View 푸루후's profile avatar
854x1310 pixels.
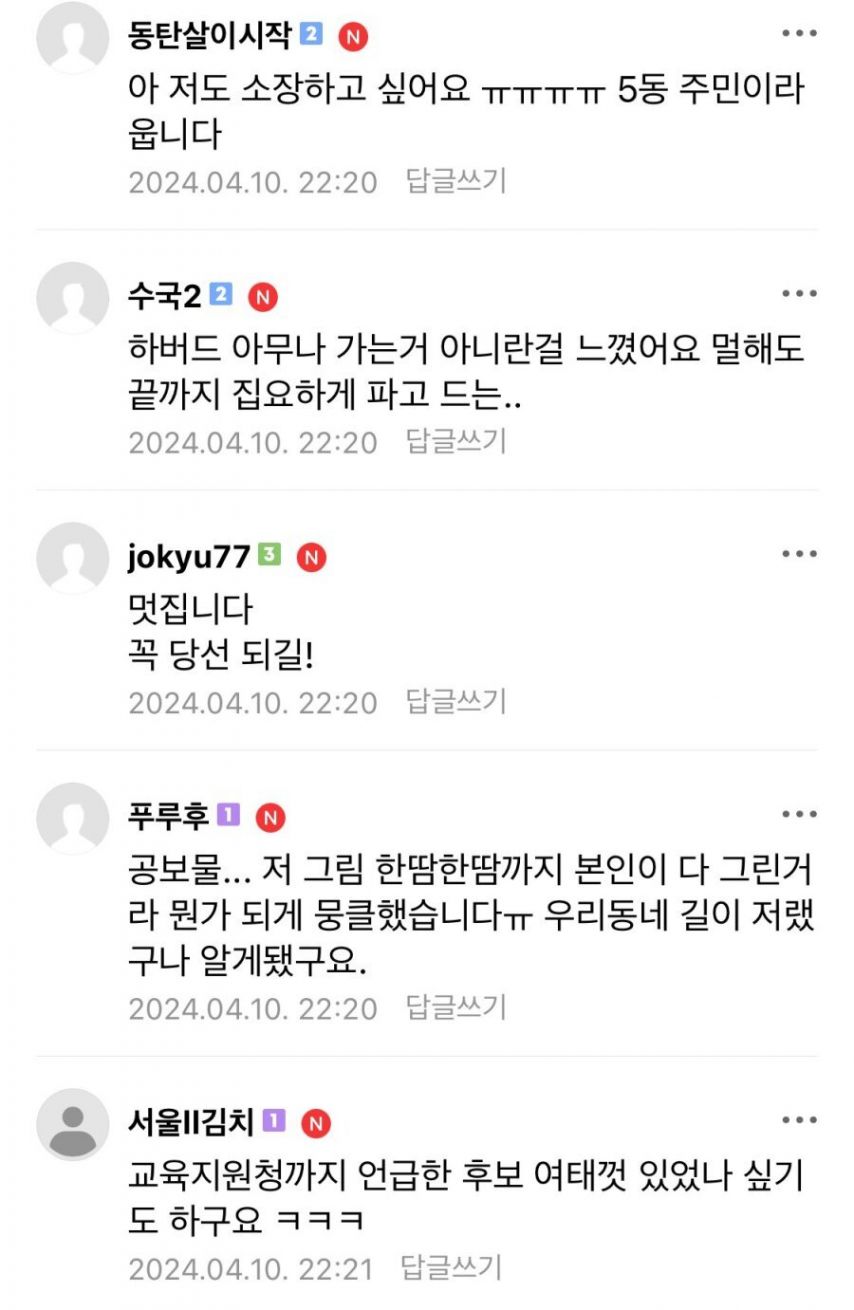(72, 818)
